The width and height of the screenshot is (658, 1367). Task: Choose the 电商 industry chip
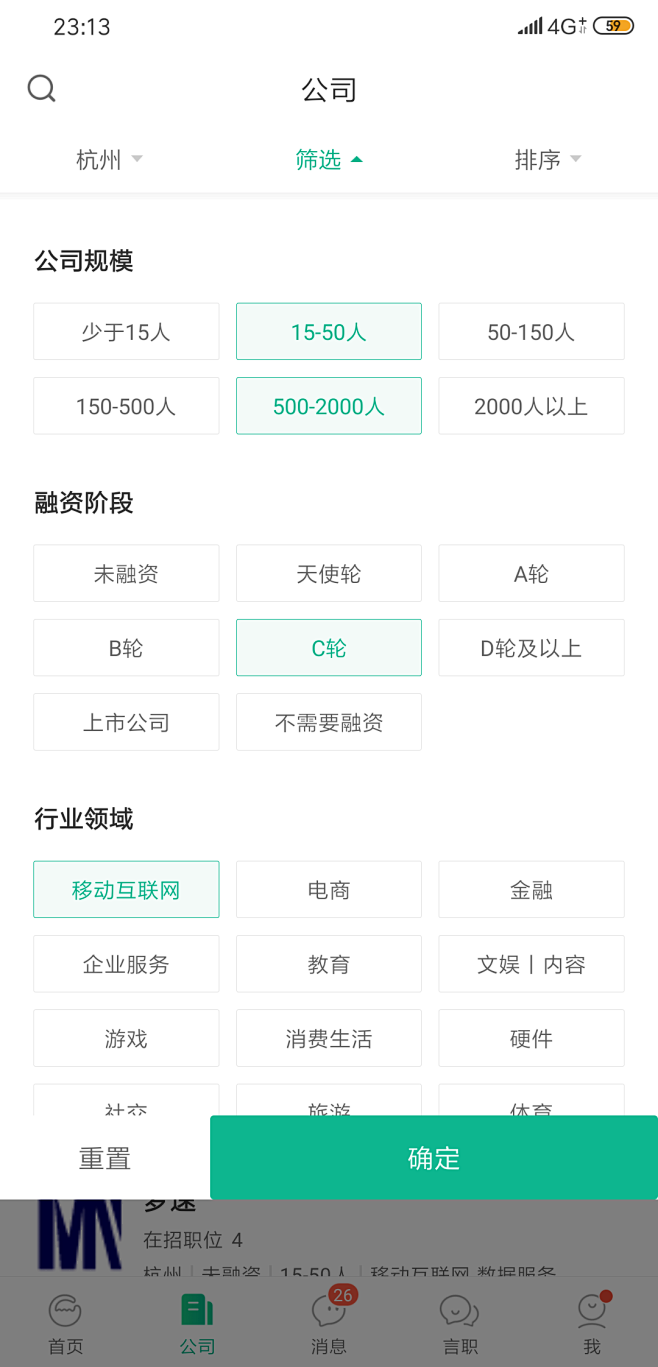click(x=329, y=890)
